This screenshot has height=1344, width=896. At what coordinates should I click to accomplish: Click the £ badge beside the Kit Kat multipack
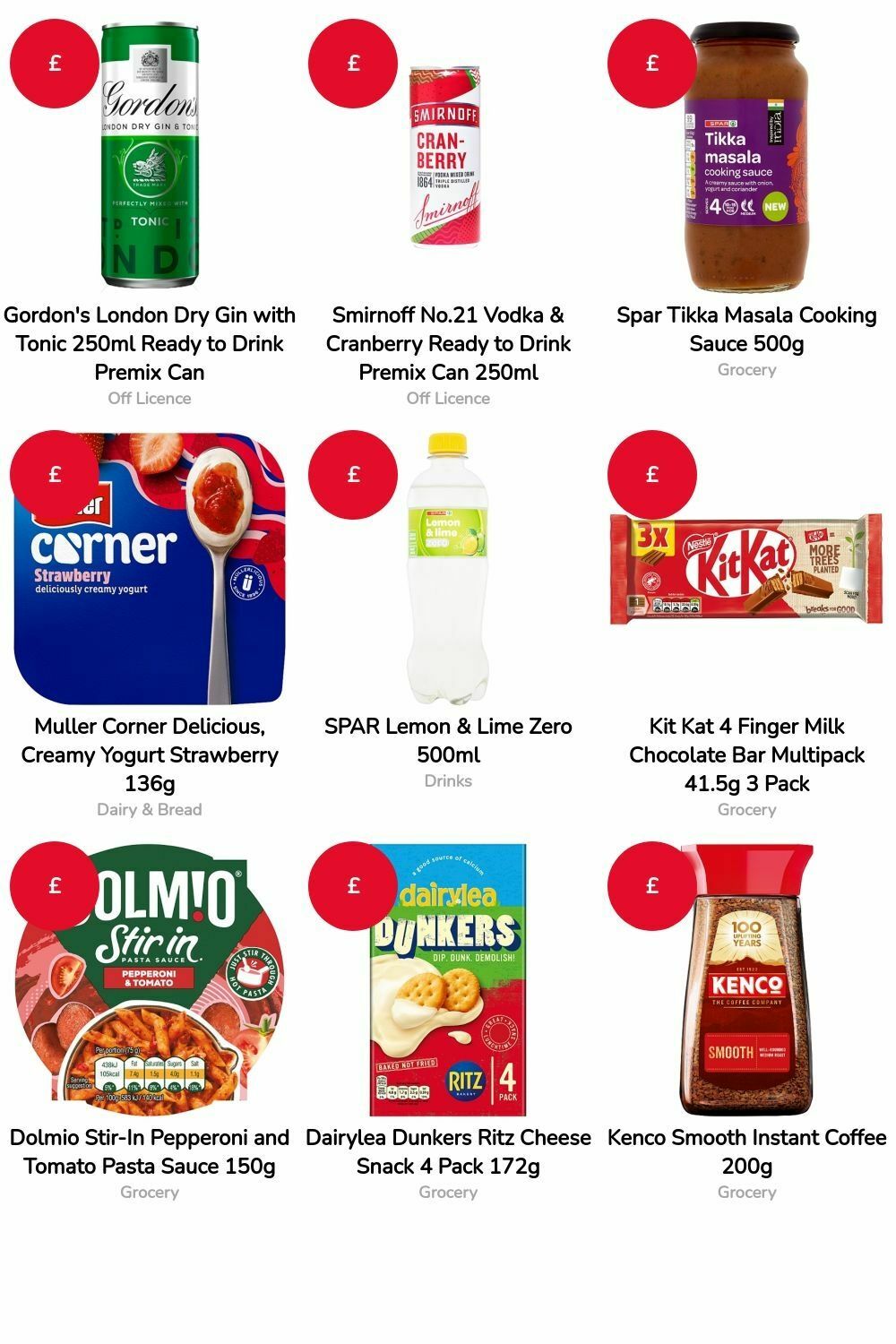point(651,473)
